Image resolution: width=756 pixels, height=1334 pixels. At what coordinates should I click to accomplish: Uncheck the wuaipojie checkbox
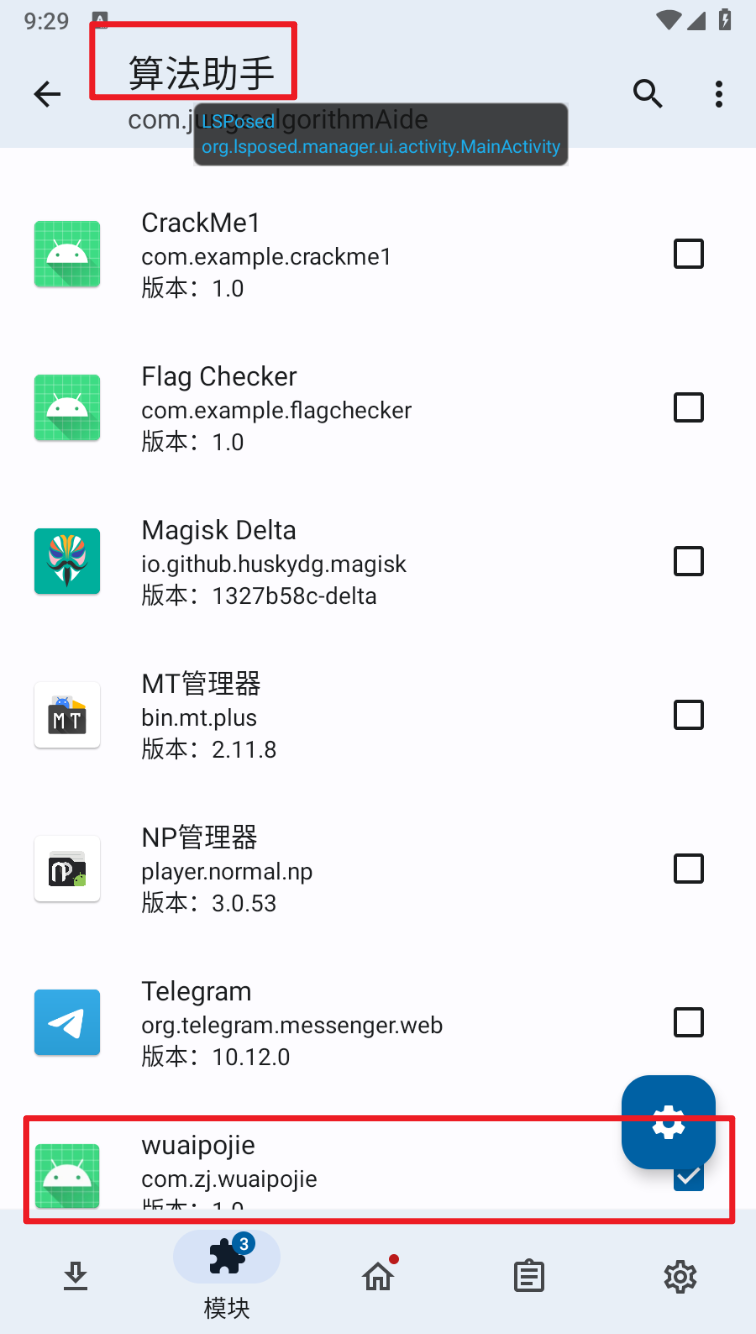pyautogui.click(x=688, y=1177)
